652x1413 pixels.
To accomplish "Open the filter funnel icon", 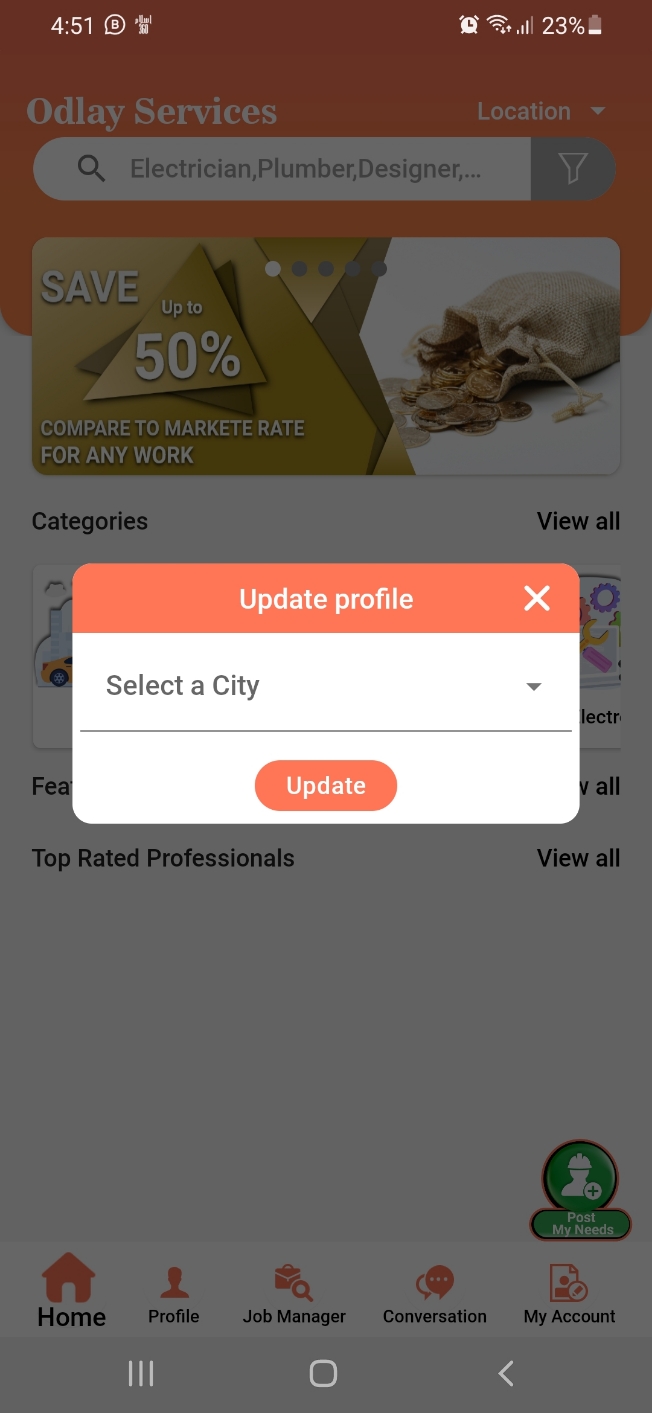I will [x=572, y=169].
